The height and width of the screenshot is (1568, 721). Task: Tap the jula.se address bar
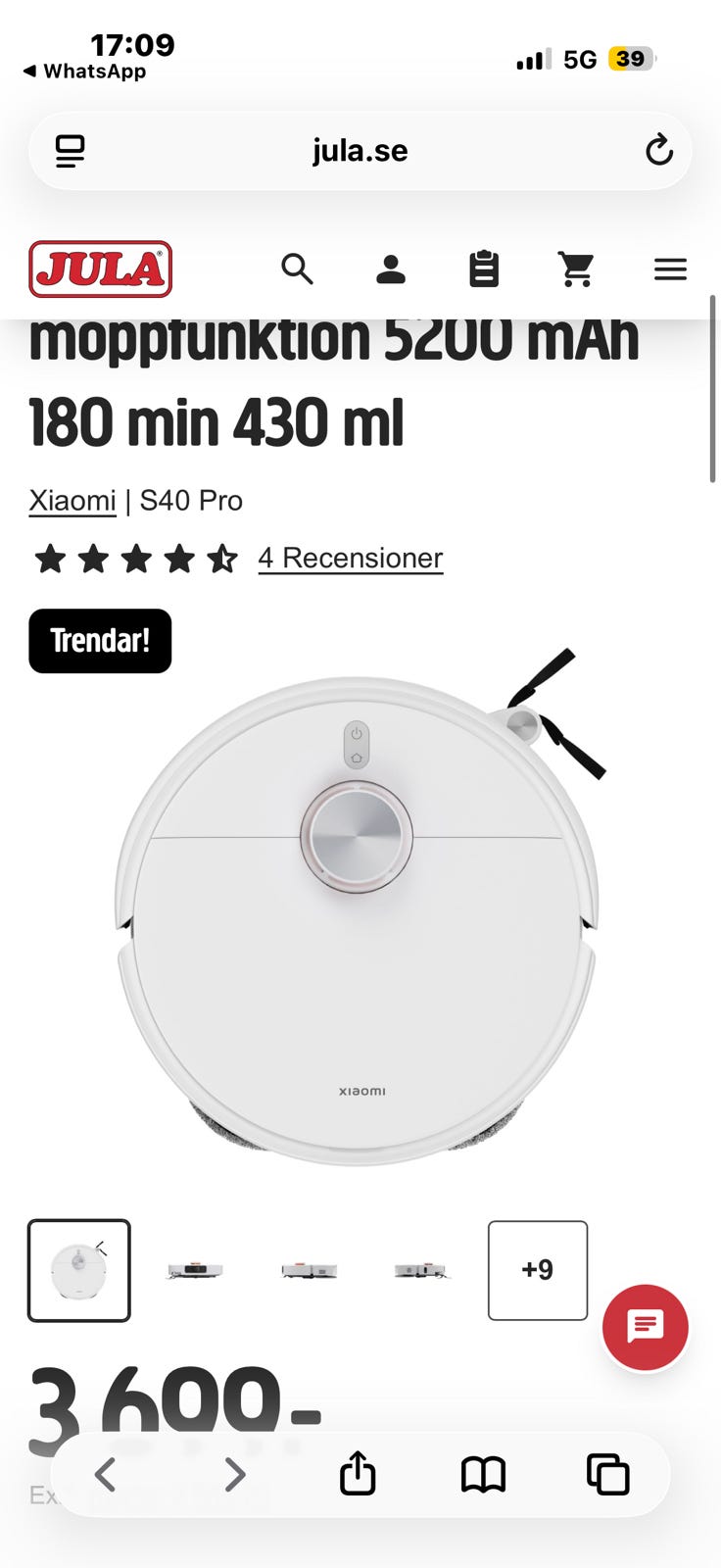[360, 150]
